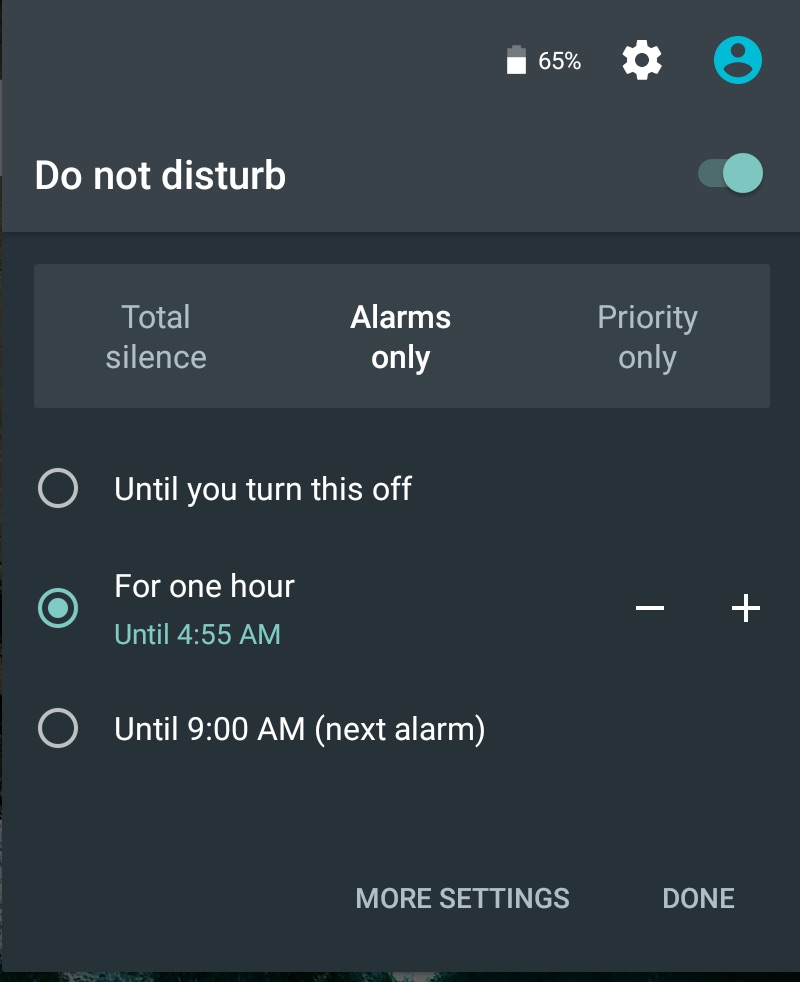Tap the 'Until you turn this off' label

coord(263,489)
